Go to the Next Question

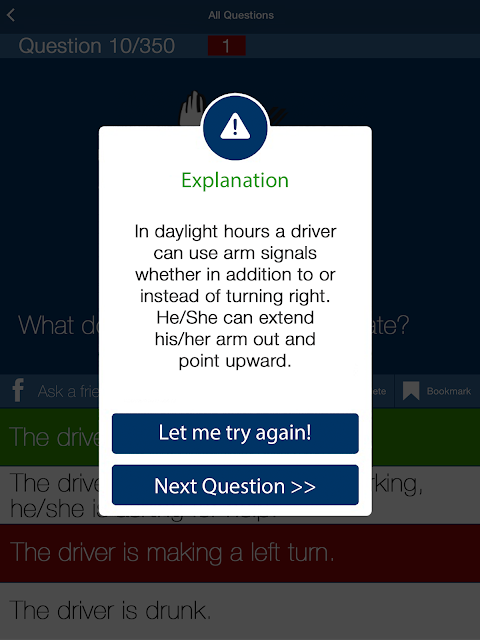click(235, 485)
